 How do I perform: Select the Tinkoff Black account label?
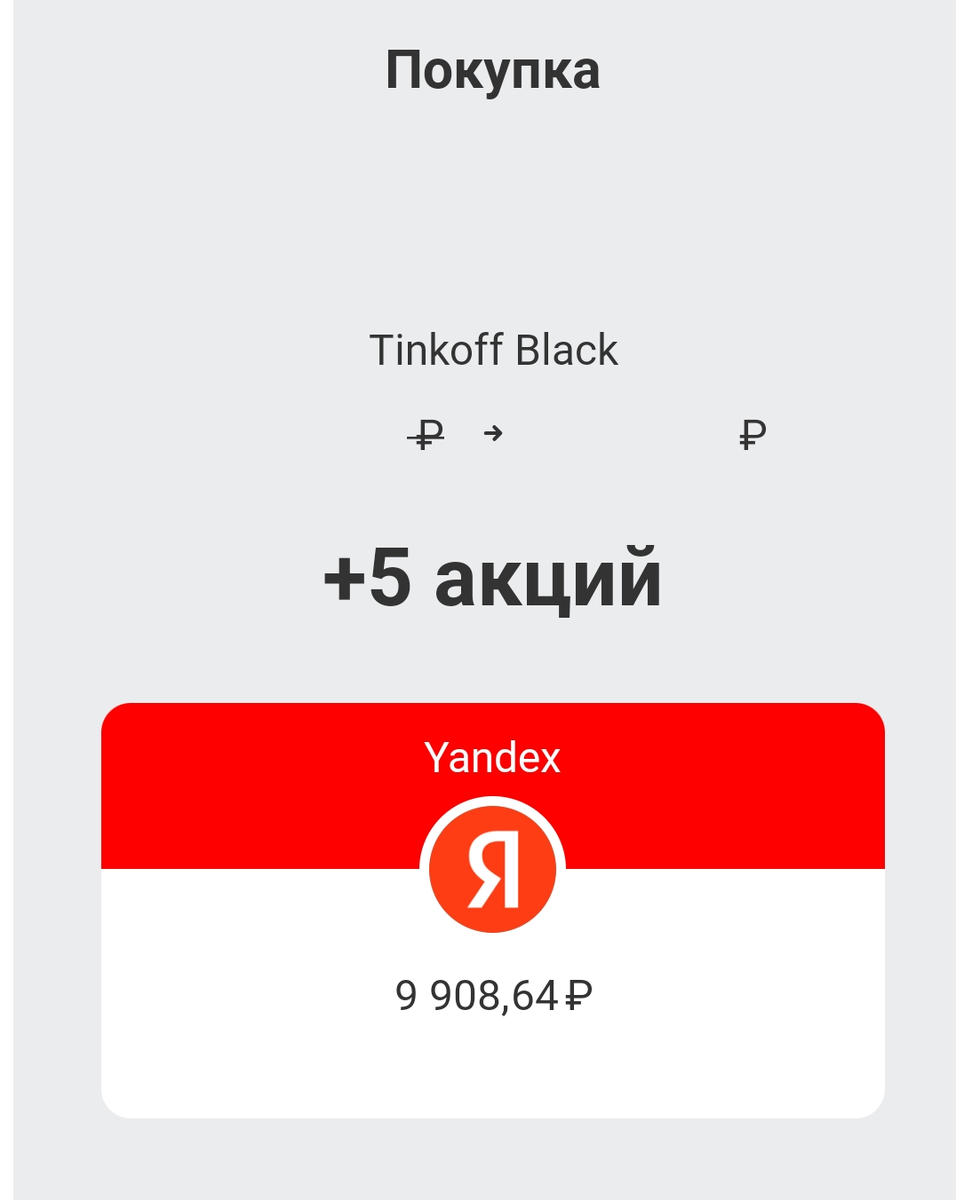tap(495, 350)
